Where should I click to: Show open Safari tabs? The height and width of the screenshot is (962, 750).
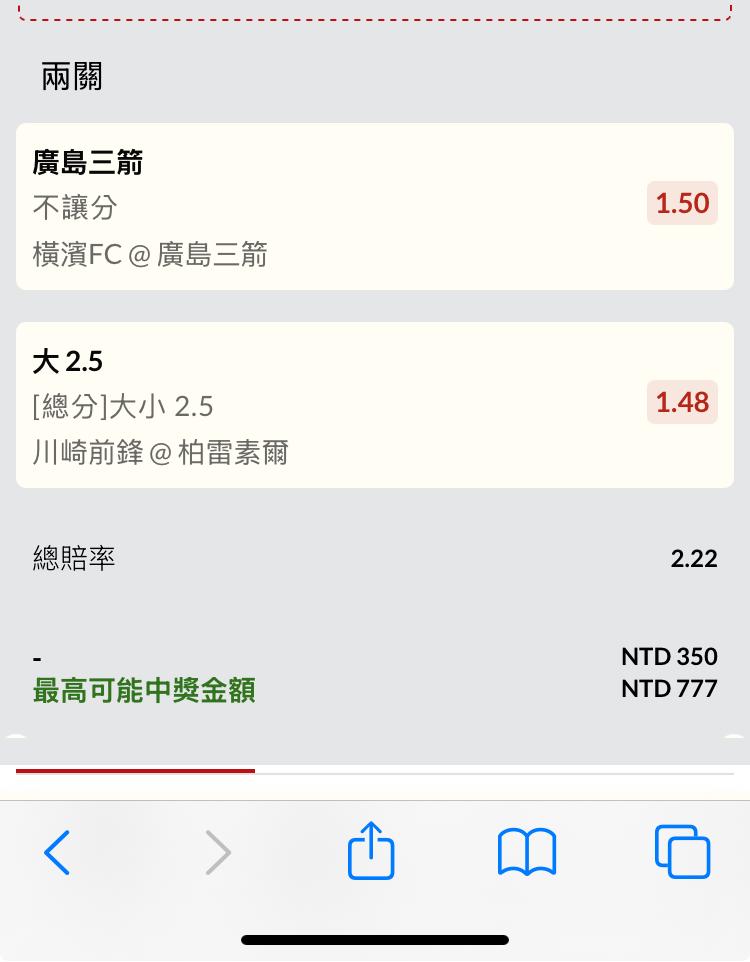click(x=682, y=852)
